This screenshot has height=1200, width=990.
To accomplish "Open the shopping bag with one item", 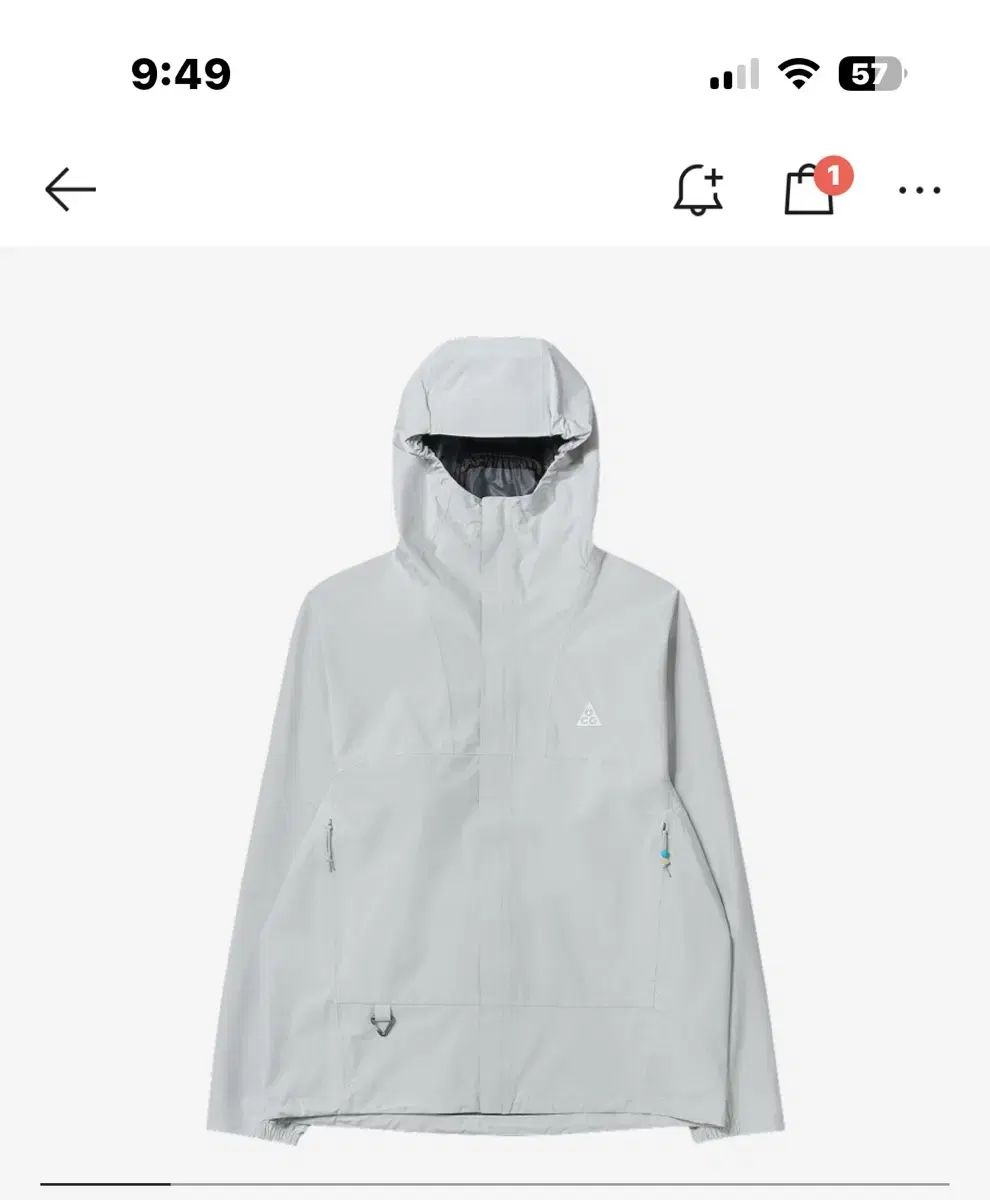I will point(810,190).
